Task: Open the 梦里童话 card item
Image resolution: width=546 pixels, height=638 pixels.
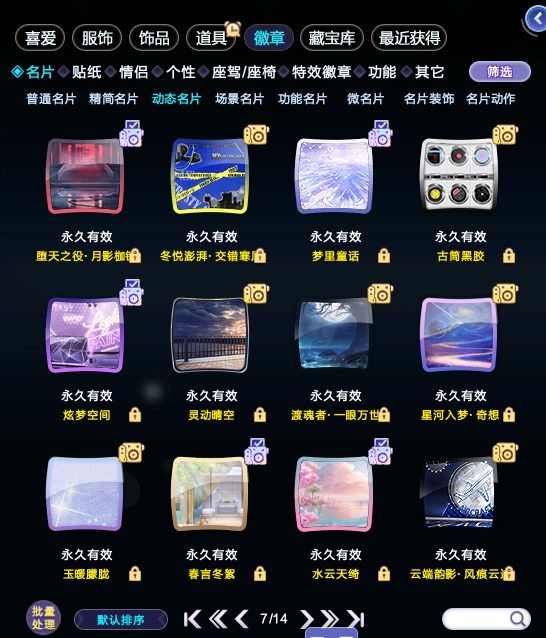Action: [334, 176]
